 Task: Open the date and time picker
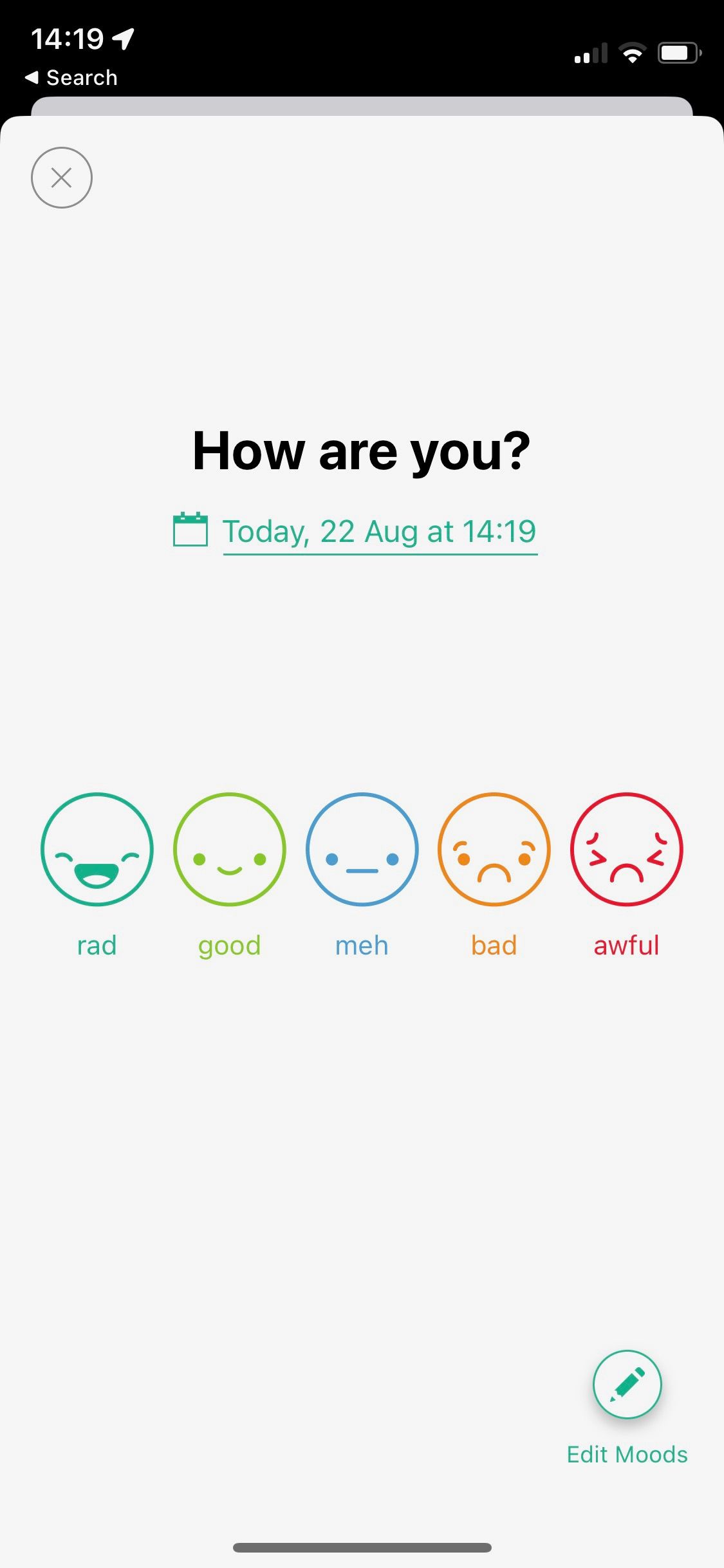click(378, 531)
